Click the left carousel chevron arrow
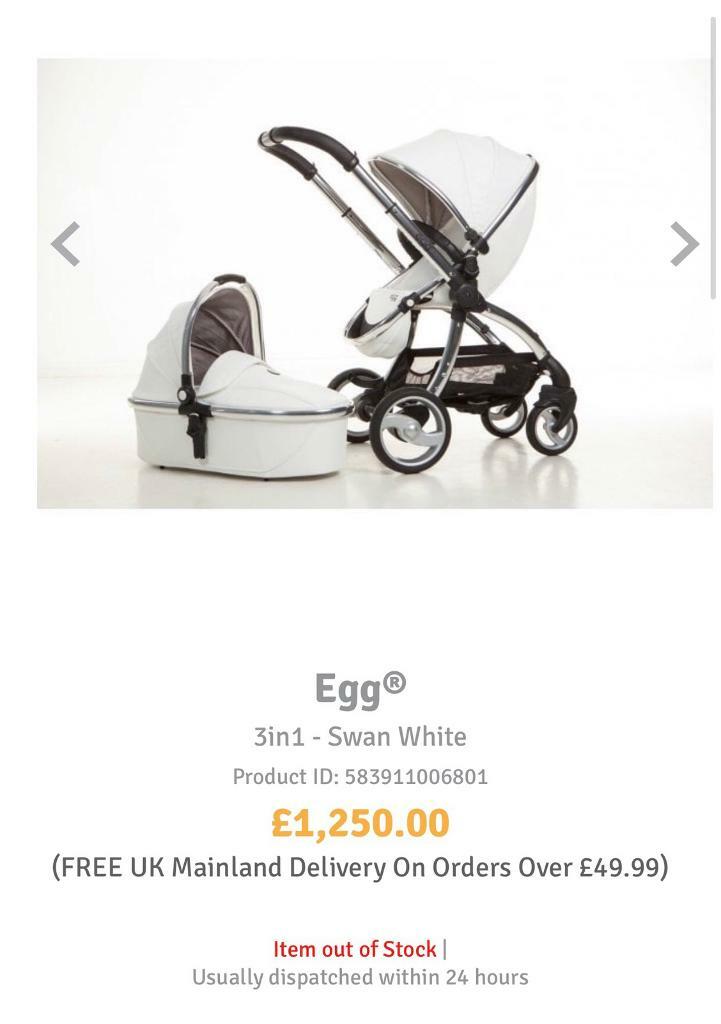The image size is (721, 1024). pos(66,243)
